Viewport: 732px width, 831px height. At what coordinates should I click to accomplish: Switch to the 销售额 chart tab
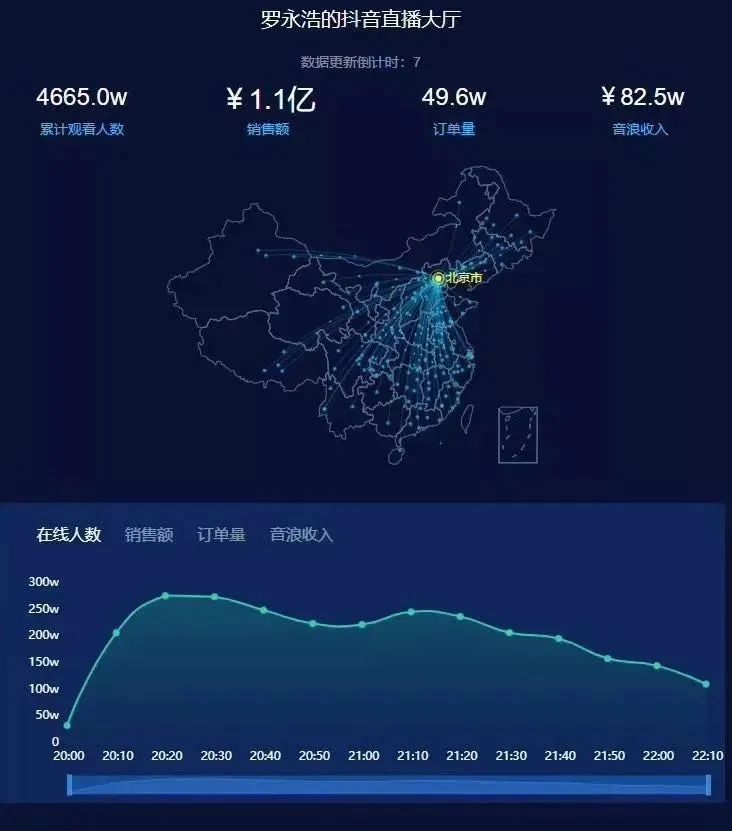click(149, 534)
